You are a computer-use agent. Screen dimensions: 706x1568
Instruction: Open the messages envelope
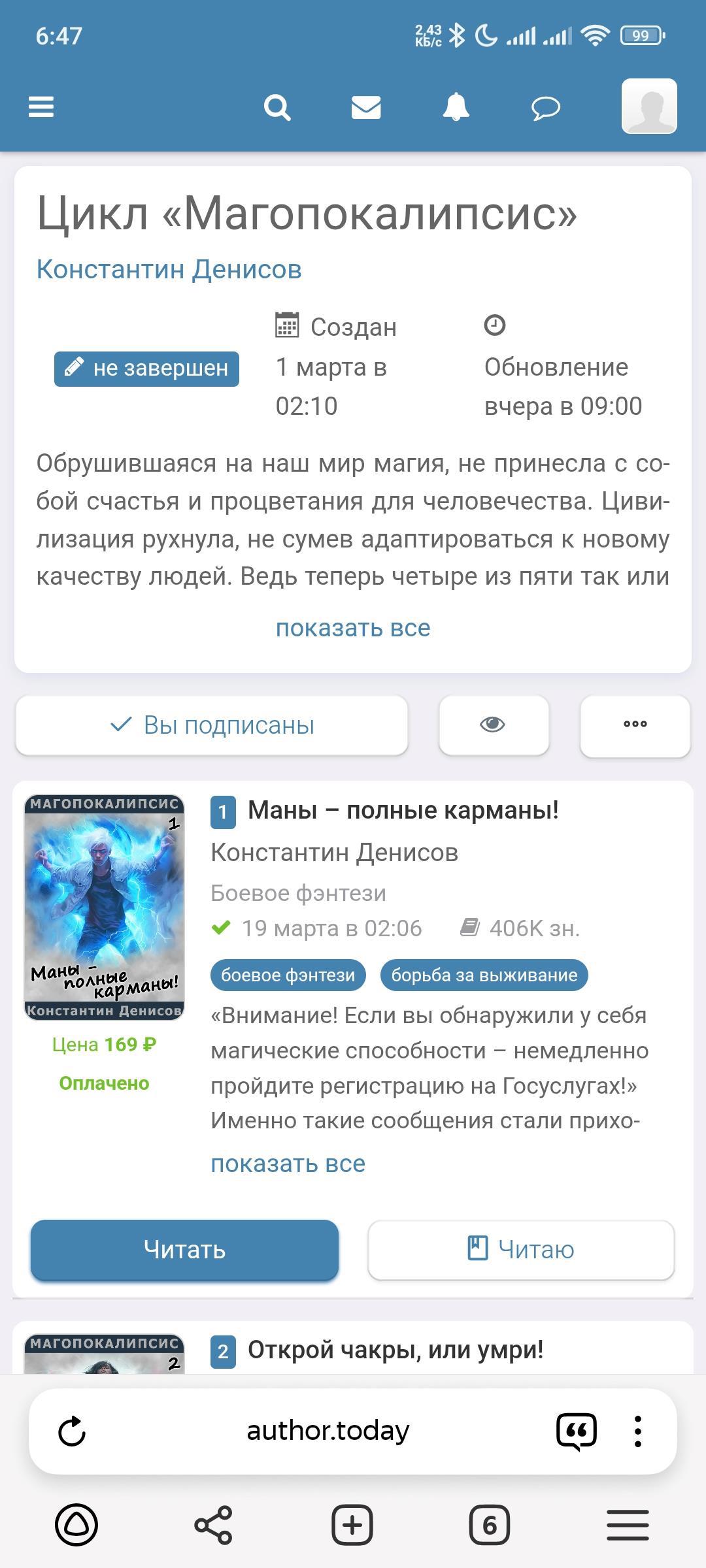366,107
